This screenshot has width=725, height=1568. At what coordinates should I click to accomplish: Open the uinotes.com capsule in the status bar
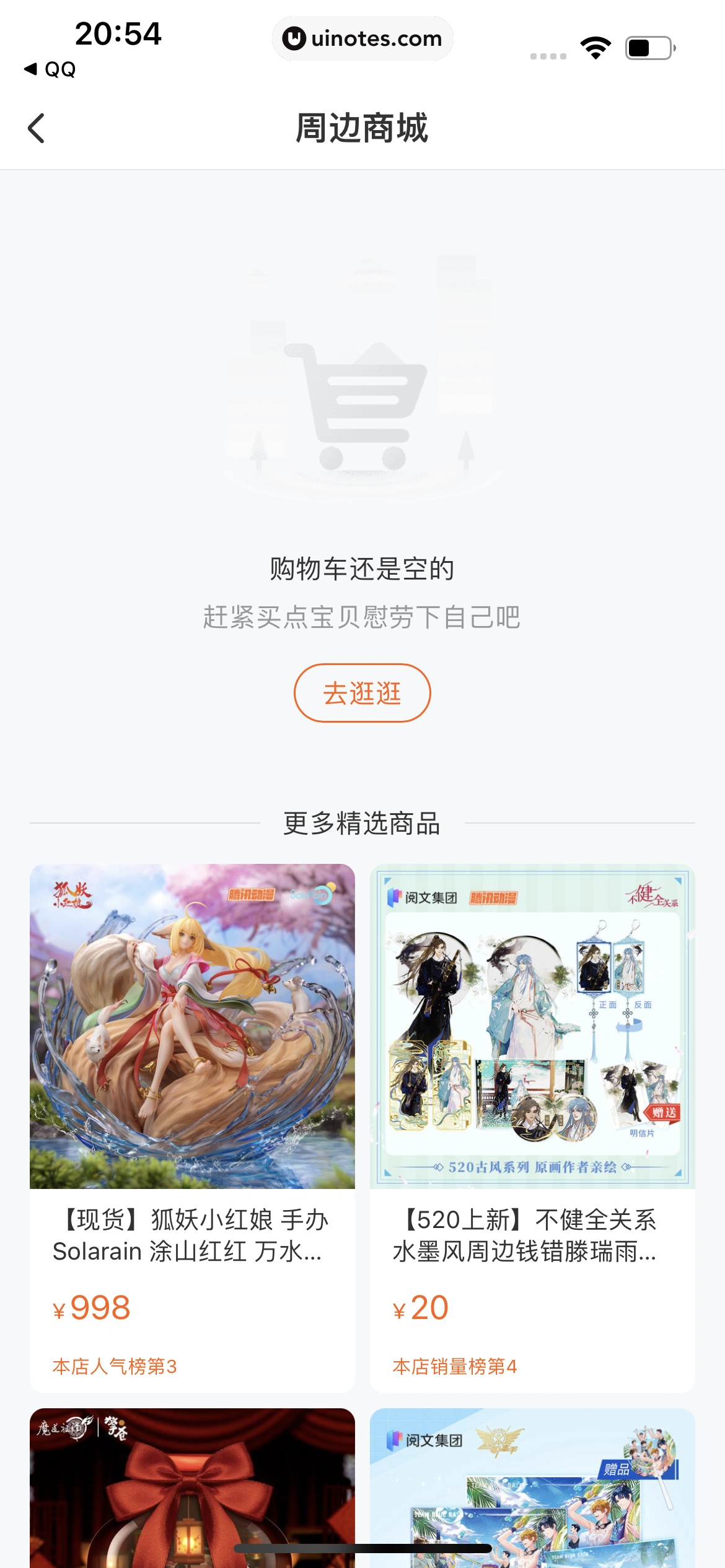362,38
